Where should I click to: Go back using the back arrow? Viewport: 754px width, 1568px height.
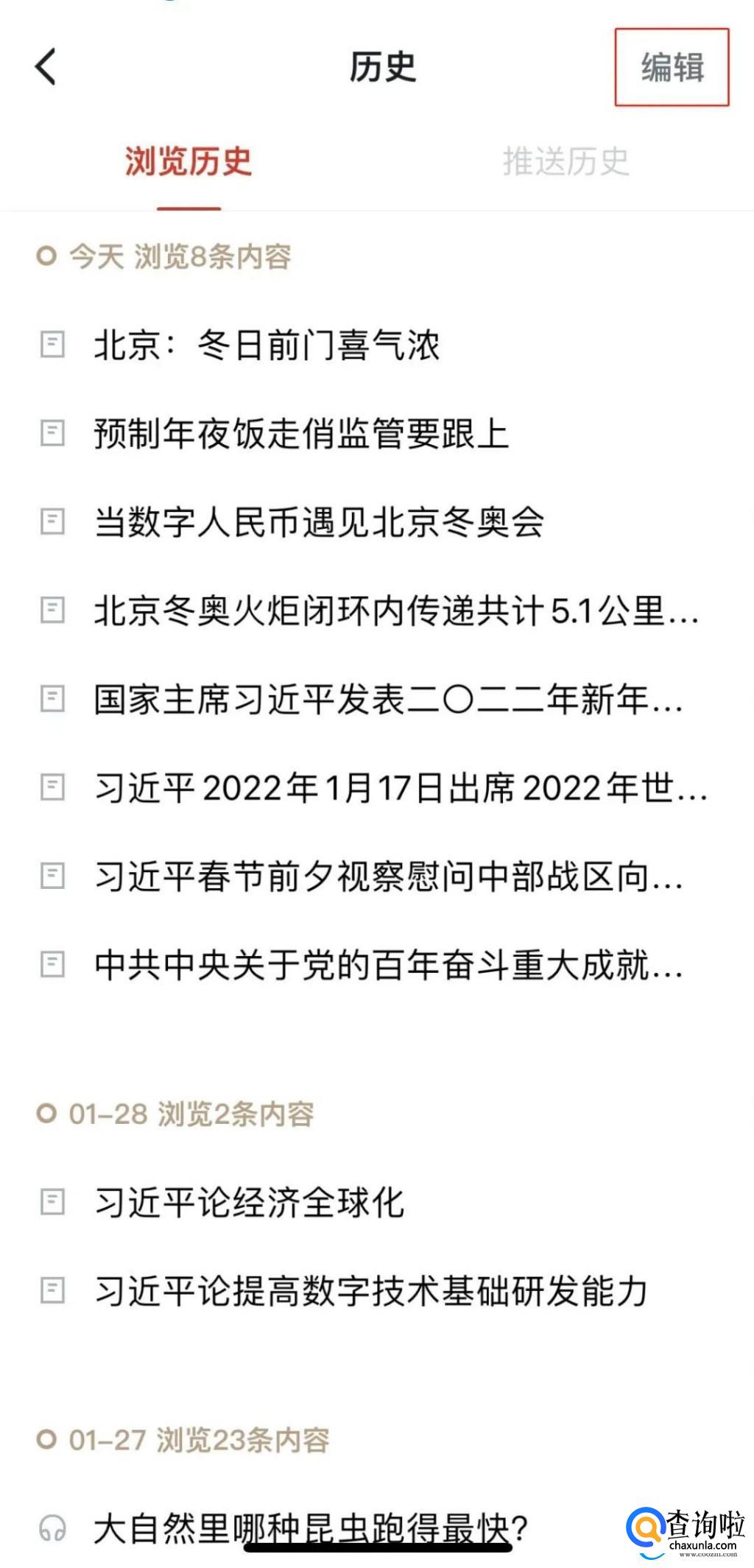[46, 67]
